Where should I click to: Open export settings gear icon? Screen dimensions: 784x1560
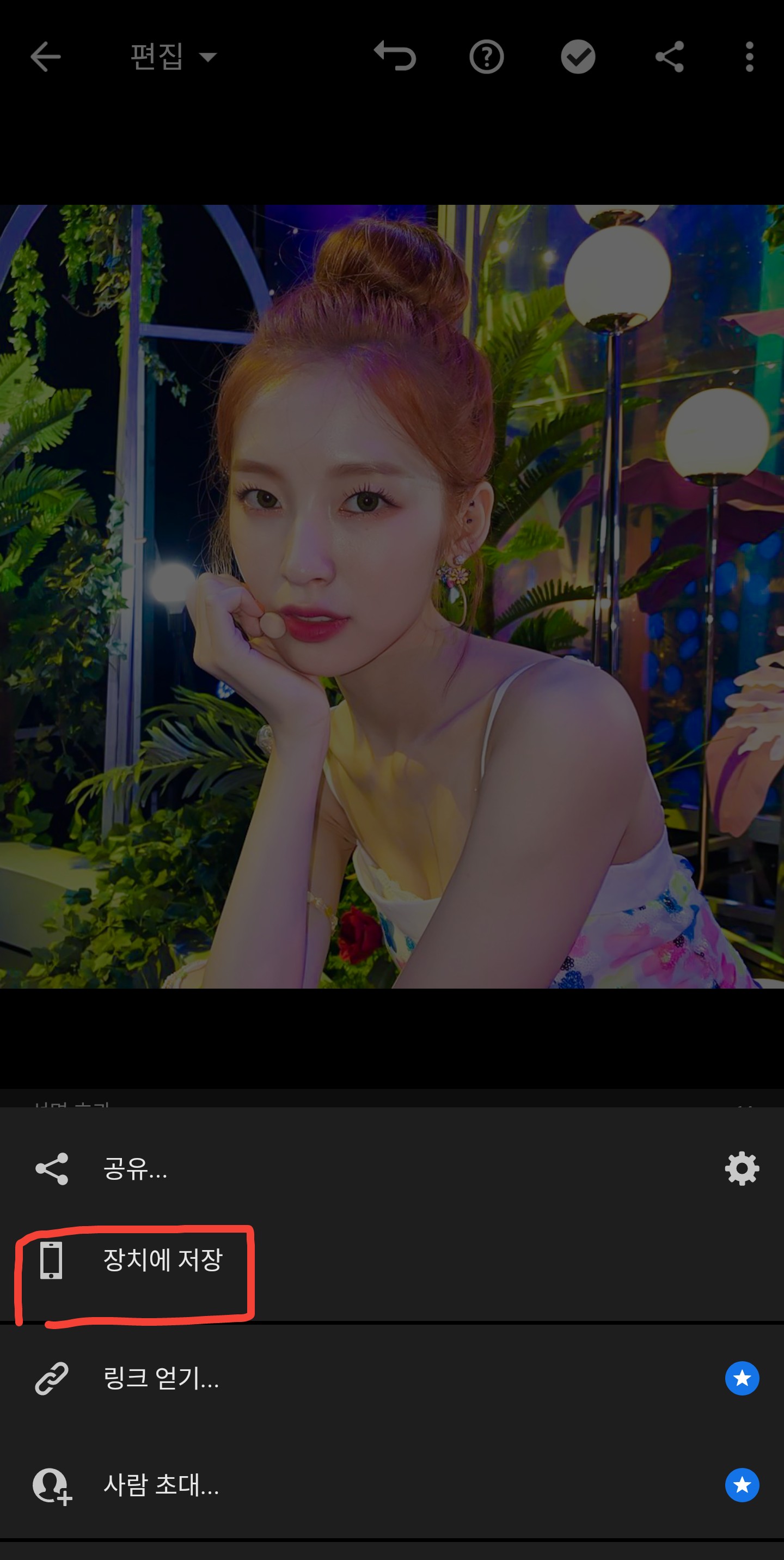pos(742,1169)
